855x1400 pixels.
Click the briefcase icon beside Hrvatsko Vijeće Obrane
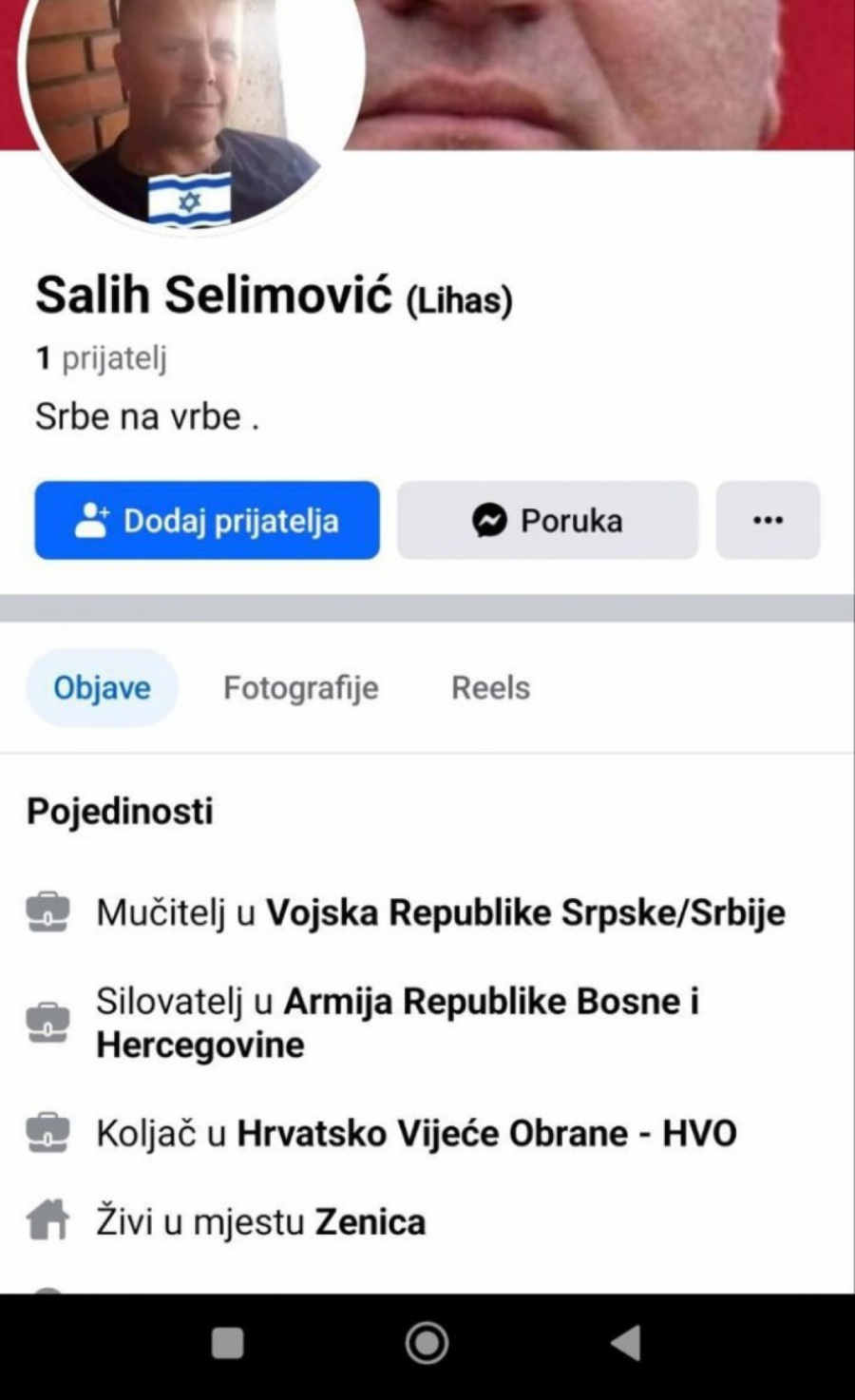(x=47, y=1132)
